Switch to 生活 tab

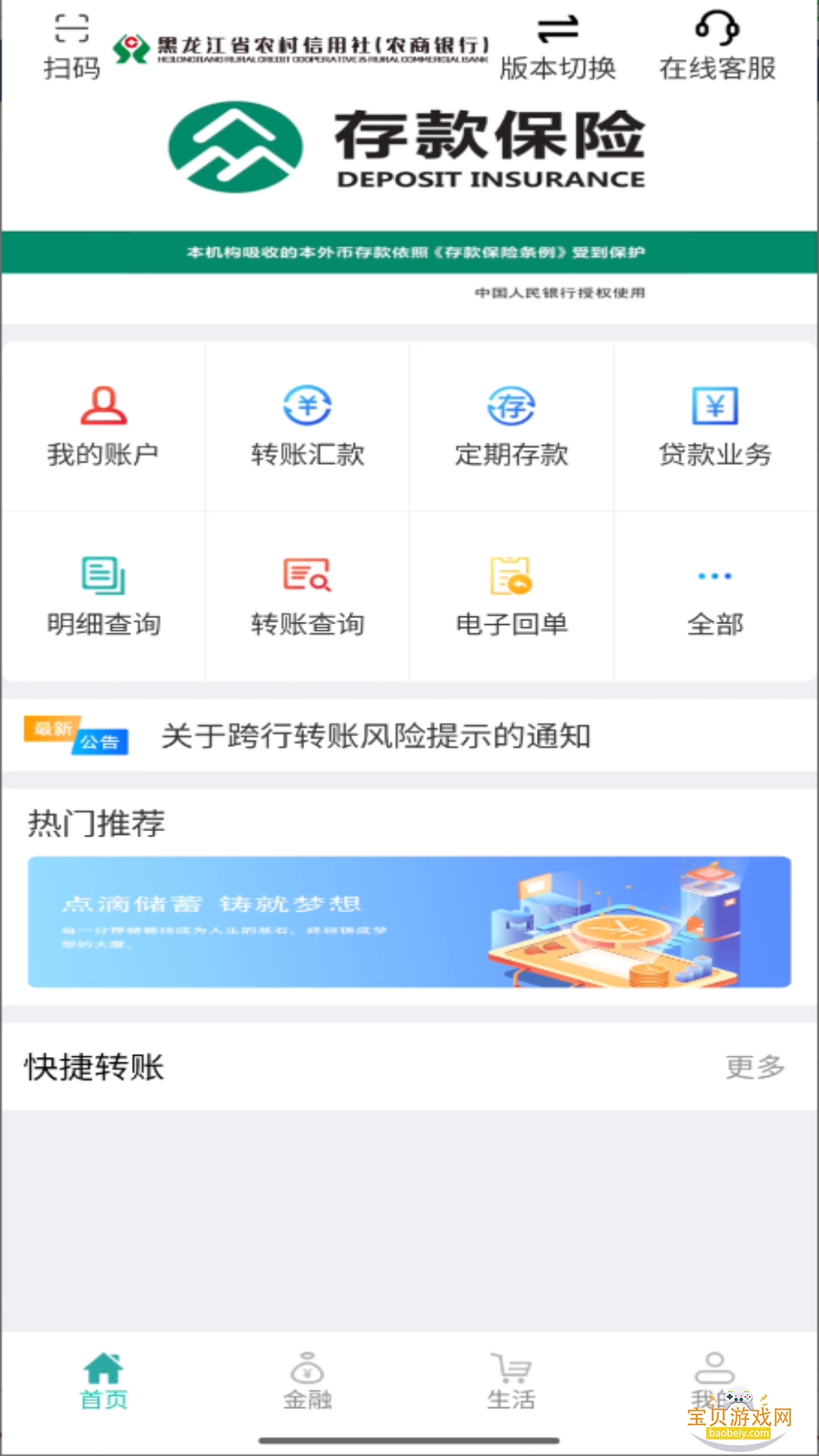tap(512, 1380)
